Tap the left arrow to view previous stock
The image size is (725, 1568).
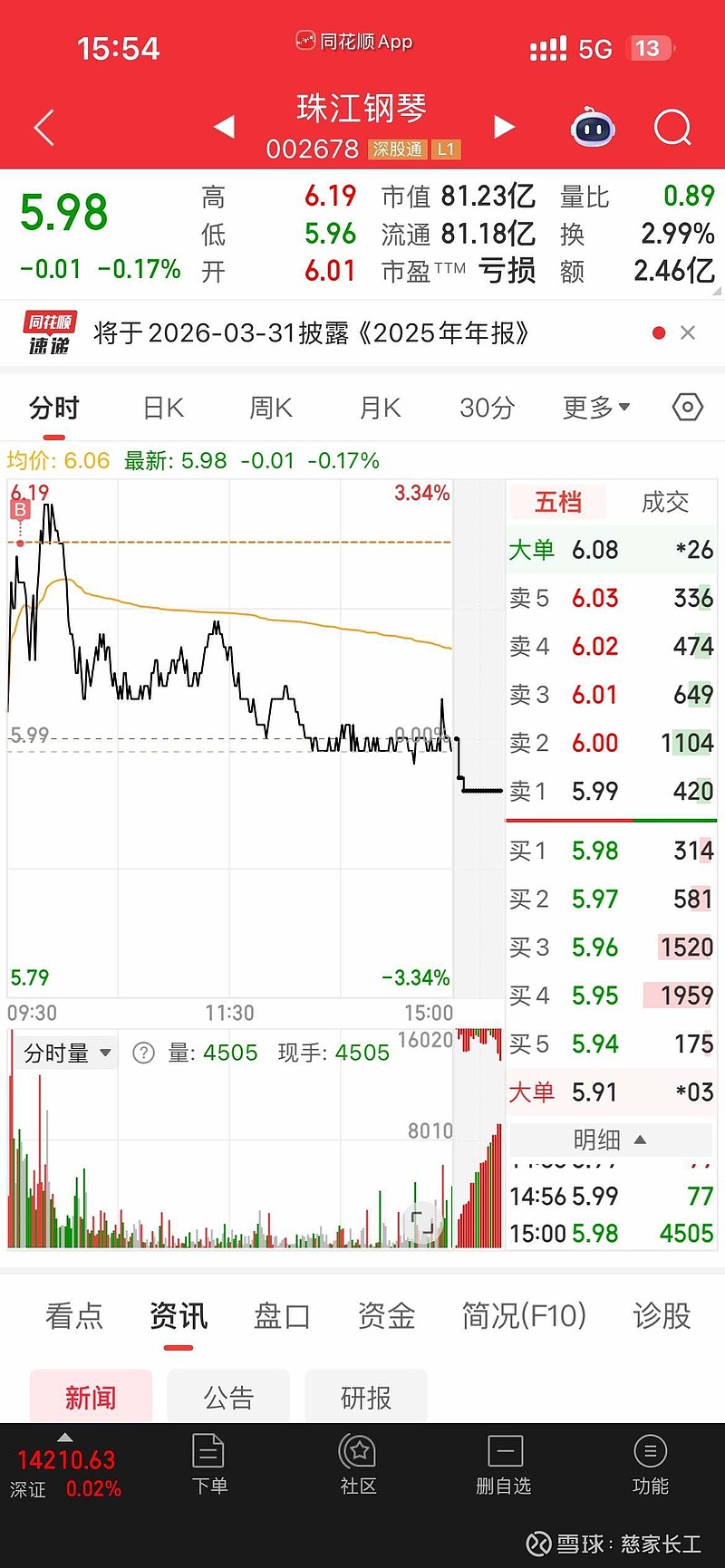pos(224,127)
